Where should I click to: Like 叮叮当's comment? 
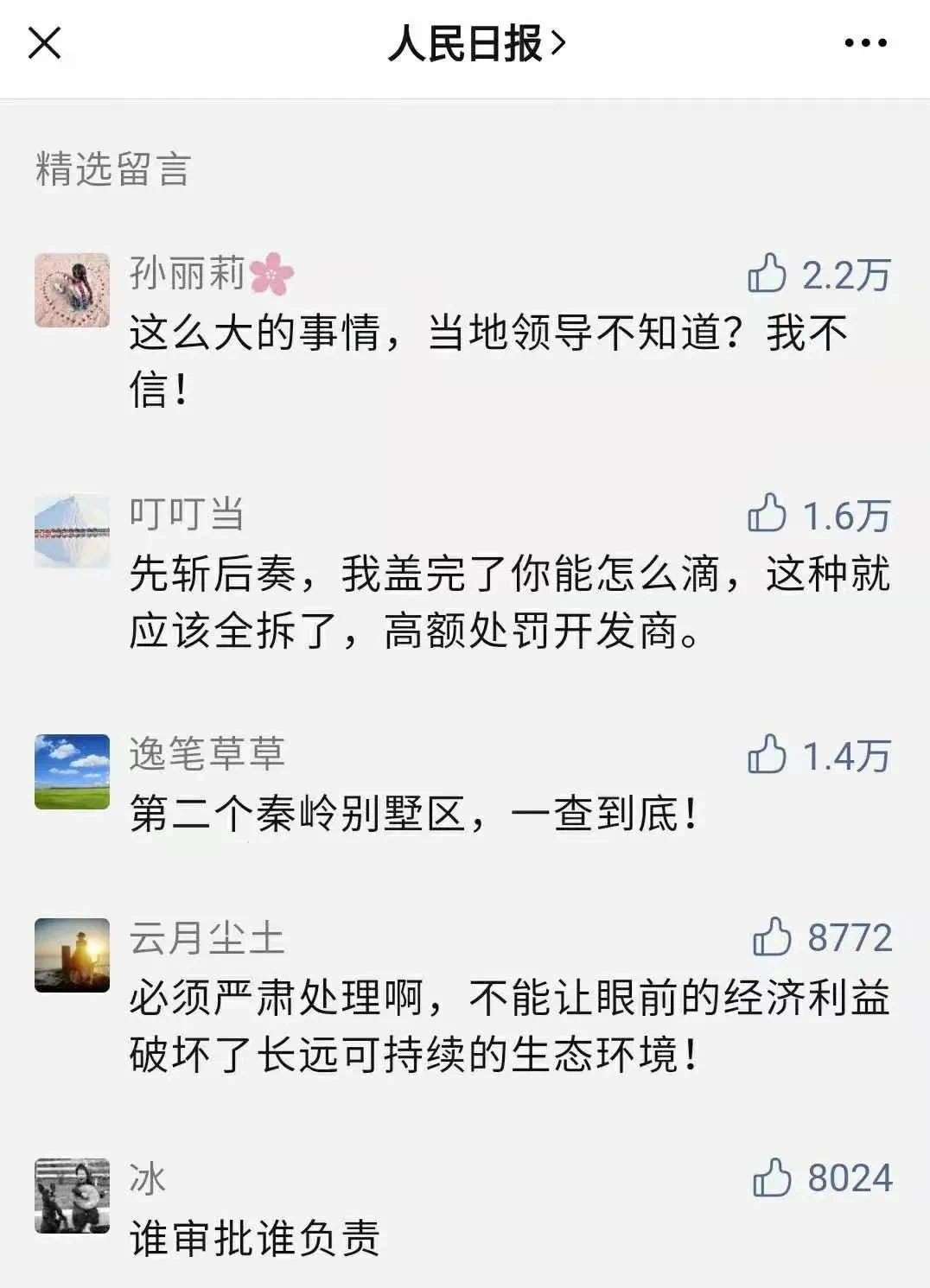(x=768, y=514)
